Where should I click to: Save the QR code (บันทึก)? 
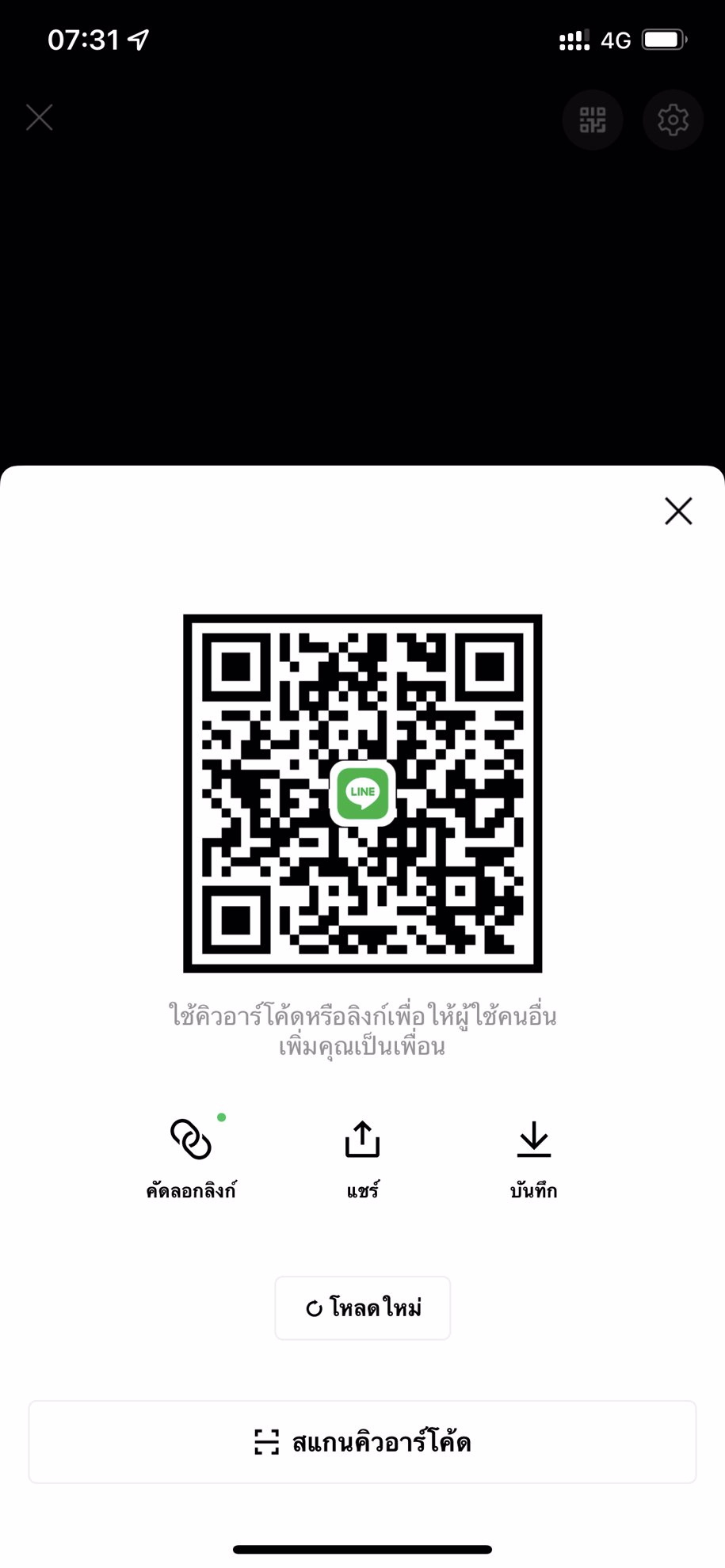pos(534,1156)
